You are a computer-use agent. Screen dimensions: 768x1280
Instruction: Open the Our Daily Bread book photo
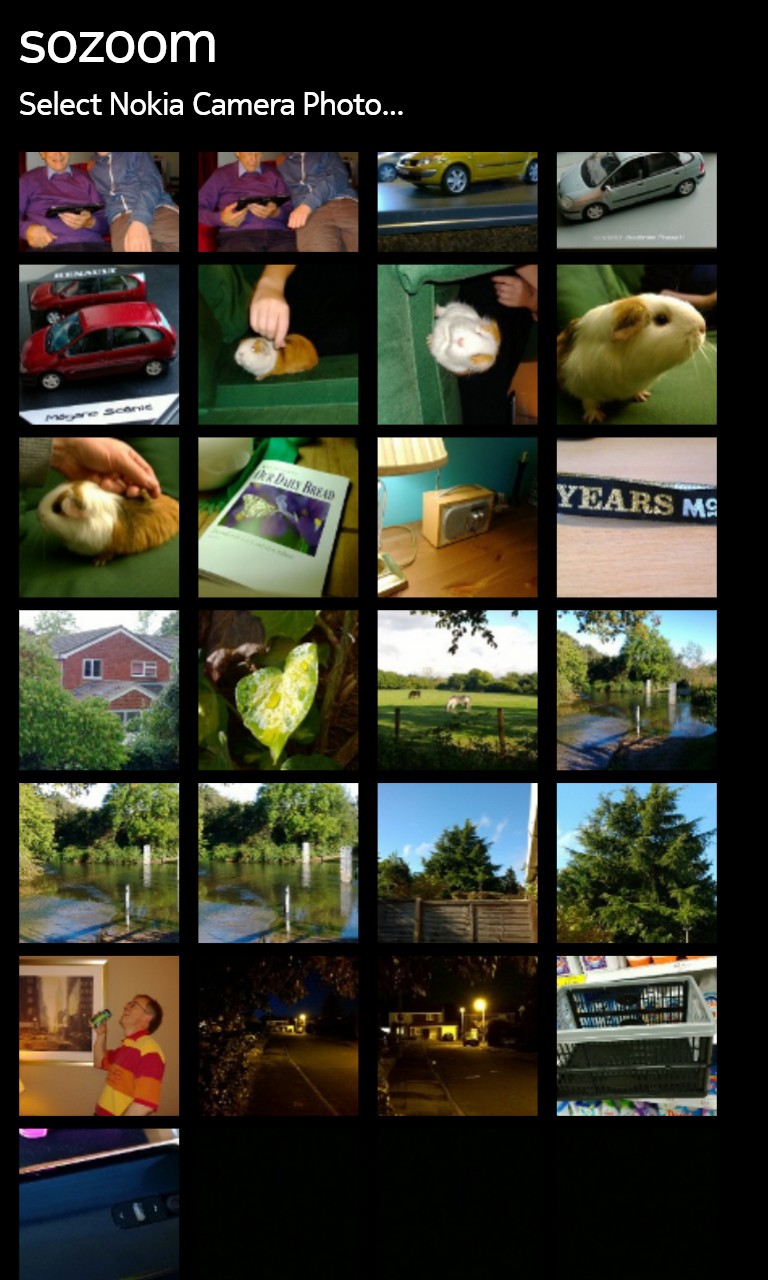point(278,517)
